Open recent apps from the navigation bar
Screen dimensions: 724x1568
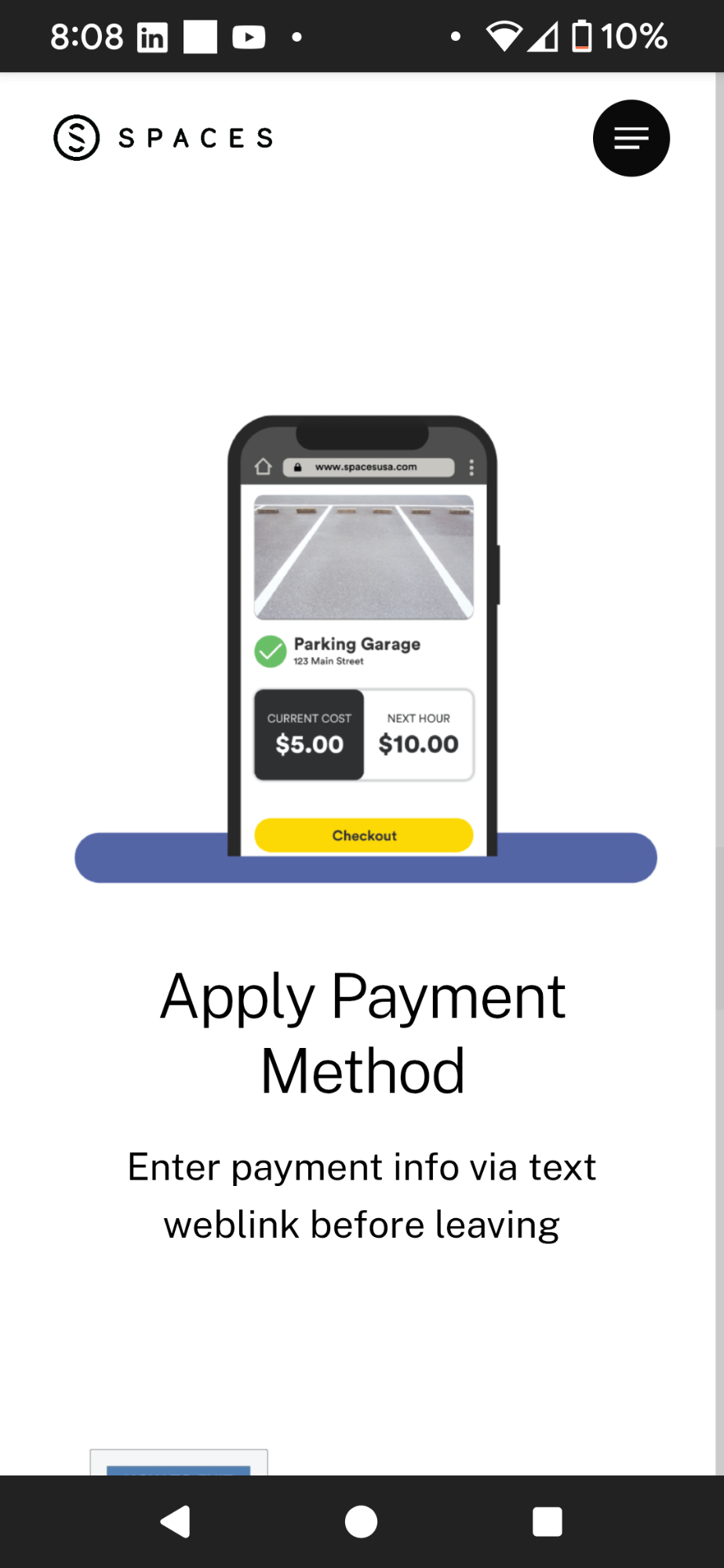pos(547,1522)
